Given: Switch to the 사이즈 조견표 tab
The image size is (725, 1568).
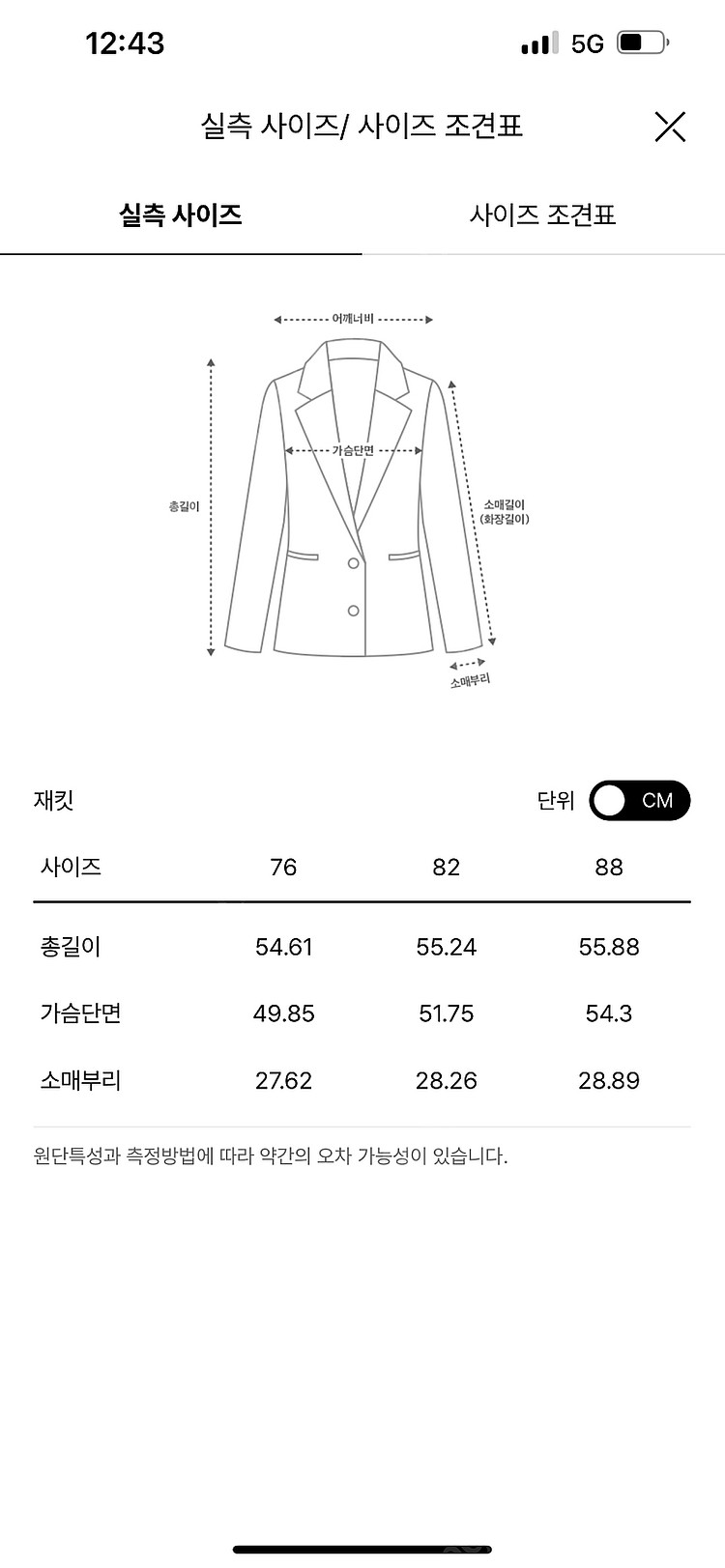Looking at the screenshot, I should 542,214.
